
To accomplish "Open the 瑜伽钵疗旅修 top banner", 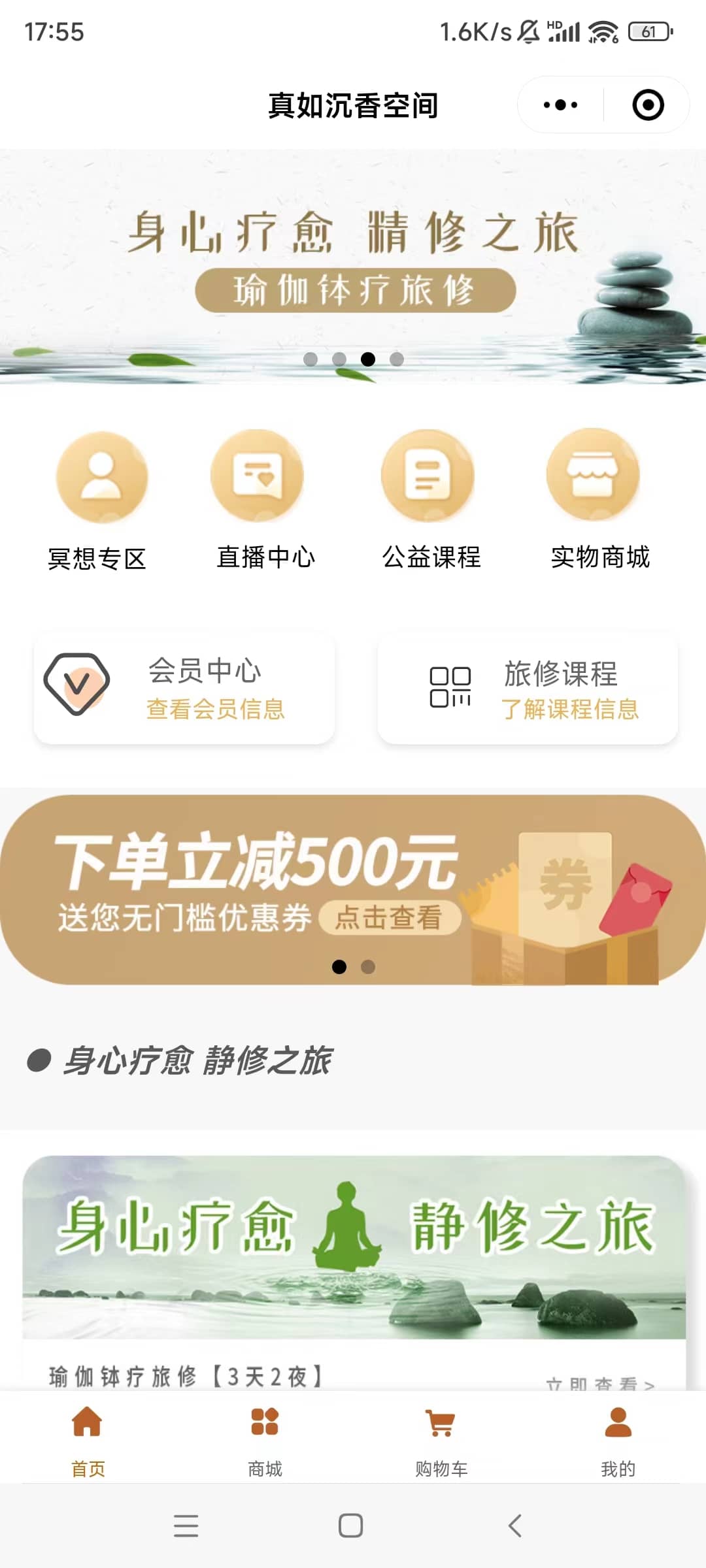I will click(x=353, y=266).
